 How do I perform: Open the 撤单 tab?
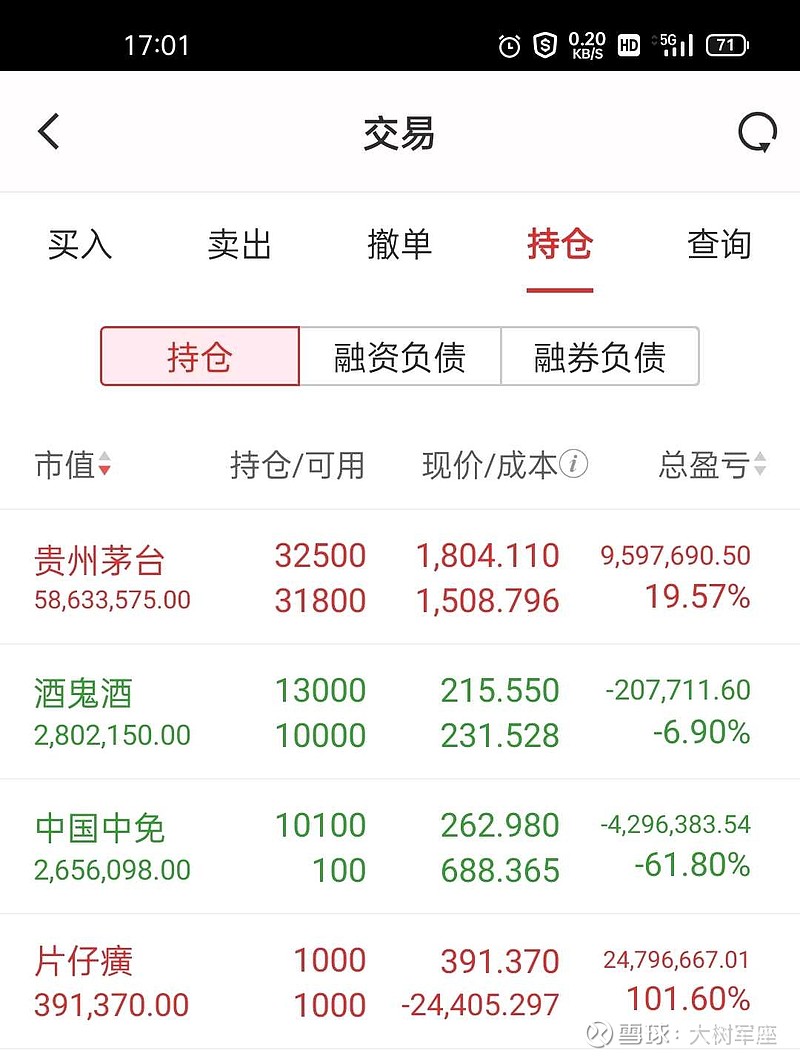(399, 245)
